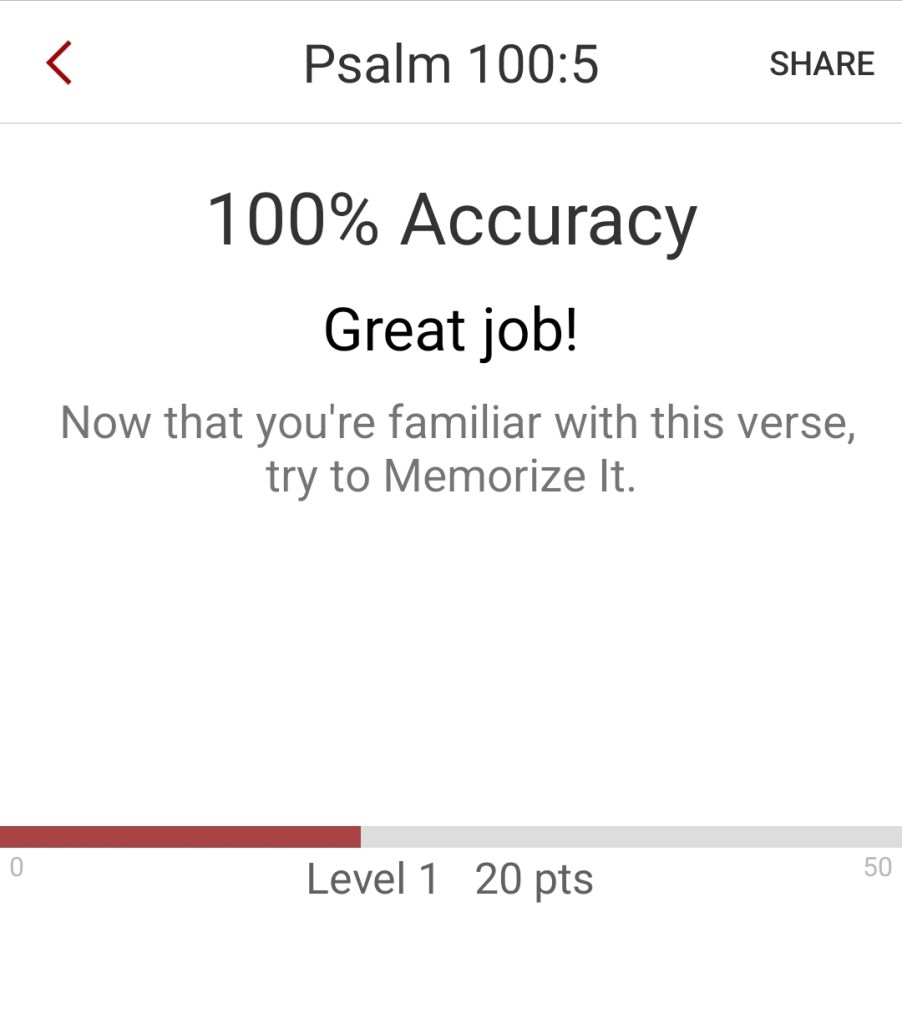Screen dimensions: 902x1023
Task: Go back using the red arrow
Action: coord(59,63)
